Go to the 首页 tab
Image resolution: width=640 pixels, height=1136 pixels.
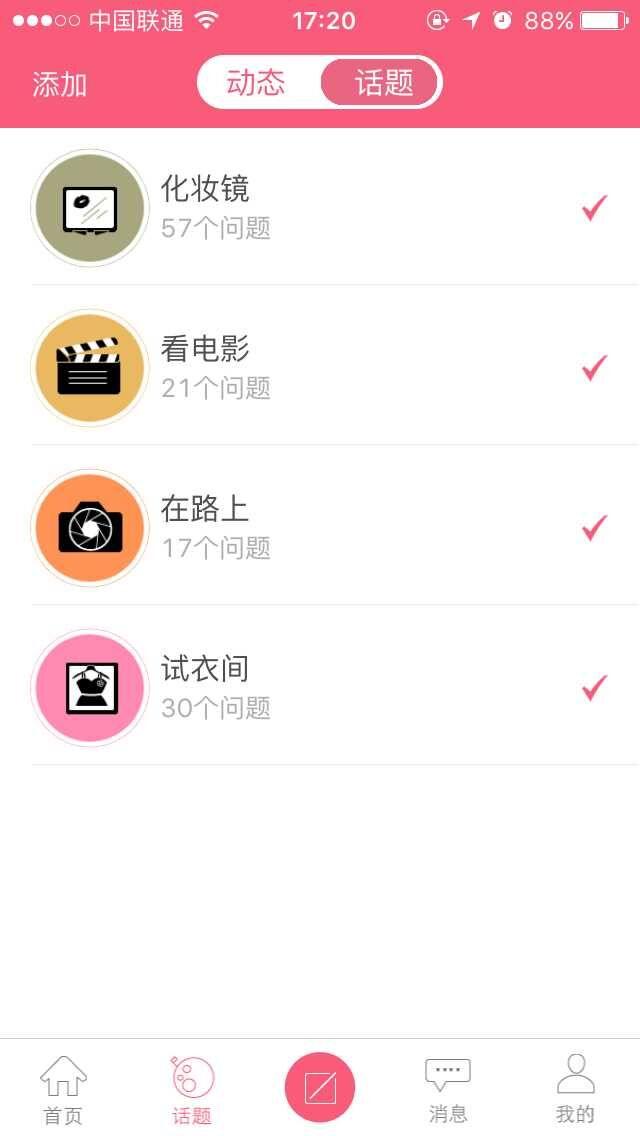63,1089
